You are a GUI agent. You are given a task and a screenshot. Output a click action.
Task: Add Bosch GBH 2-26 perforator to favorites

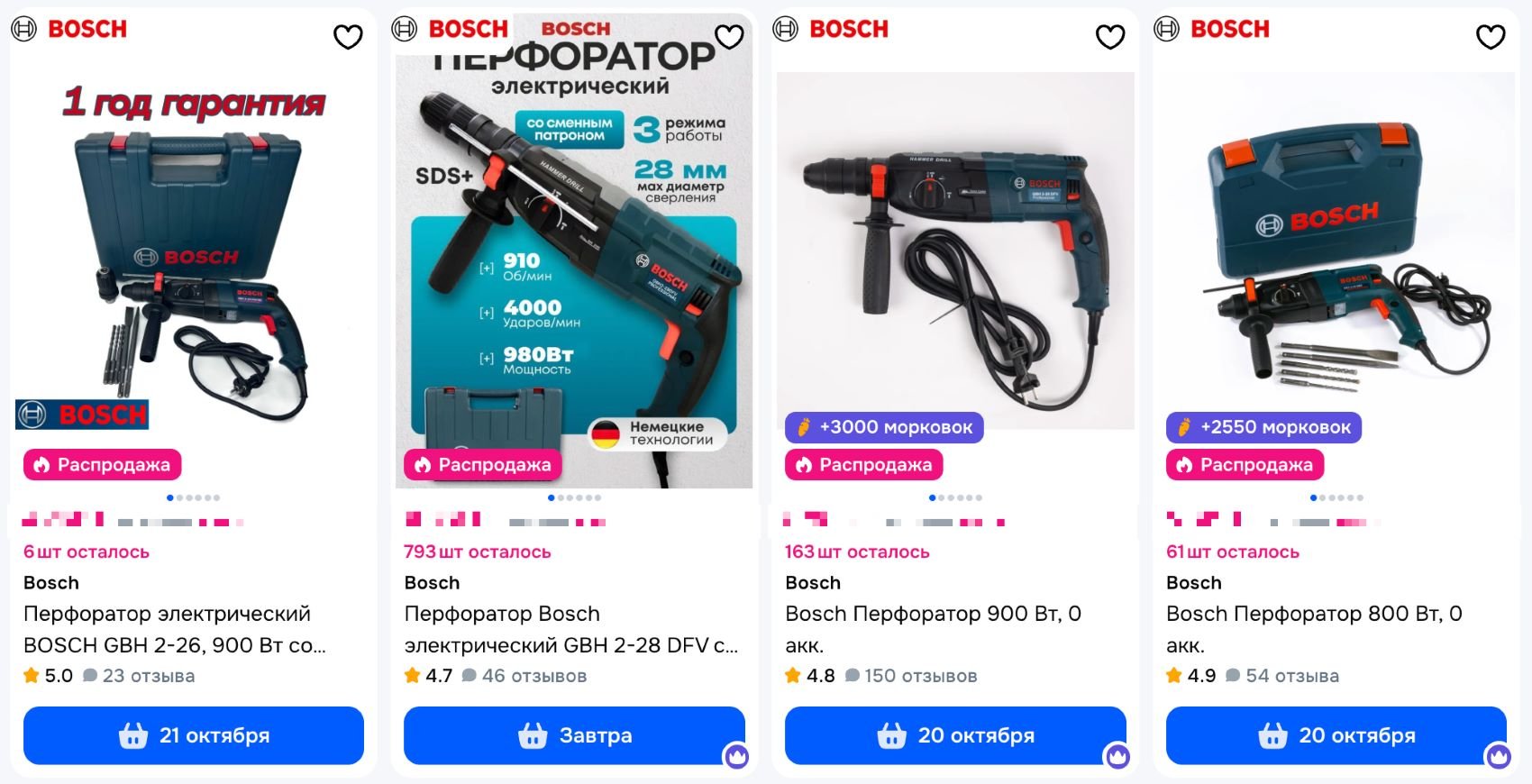pos(348,37)
